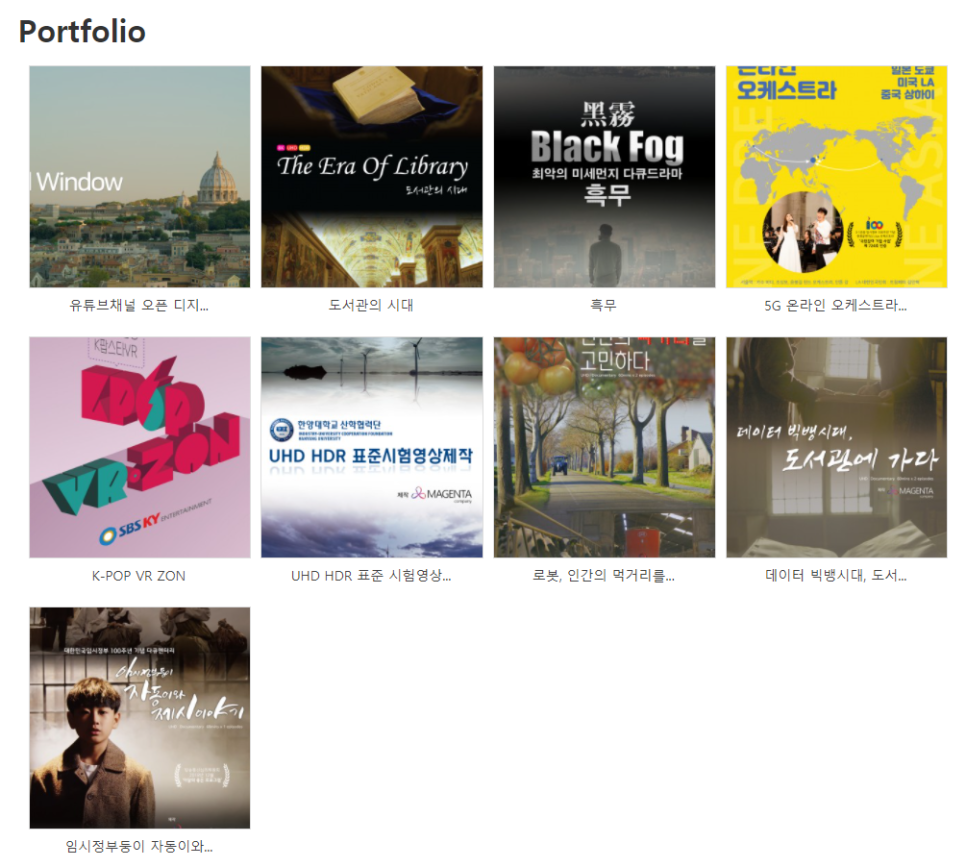The height and width of the screenshot is (867, 966).
Task: View the 로봇, 인간의 먹거리를 project
Action: click(x=604, y=447)
